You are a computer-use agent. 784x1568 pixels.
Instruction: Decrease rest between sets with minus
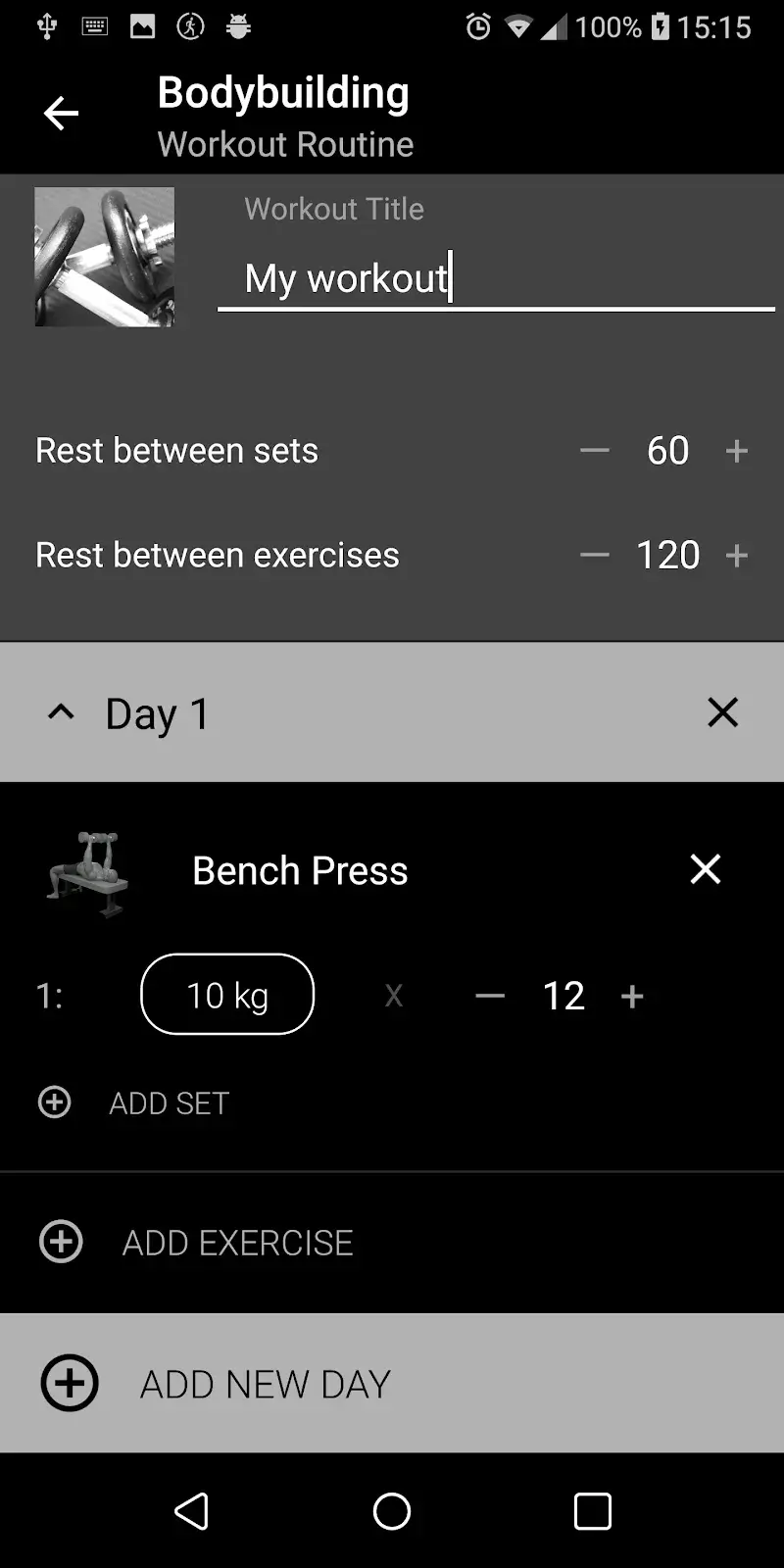(x=594, y=451)
